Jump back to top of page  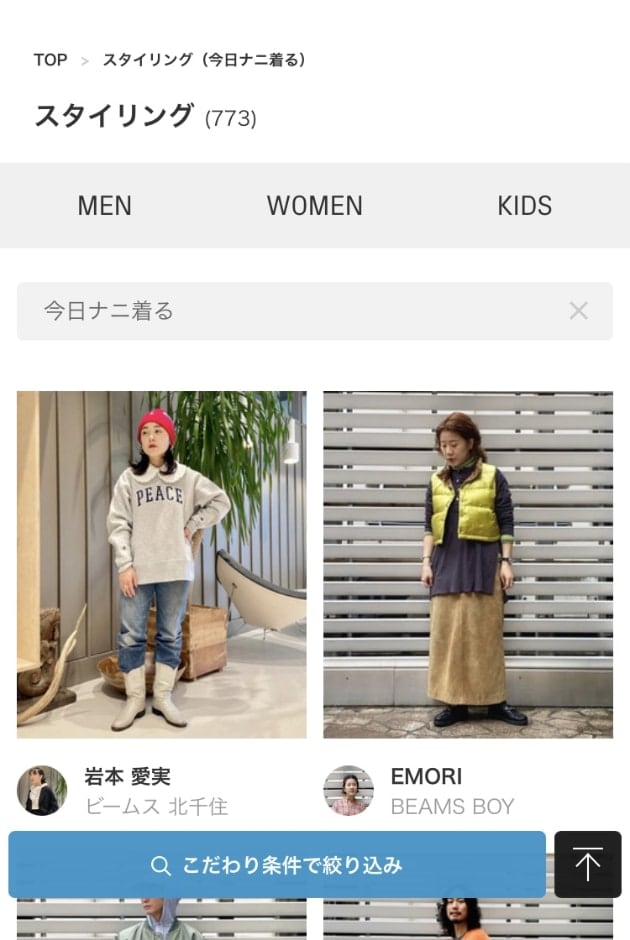(587, 865)
